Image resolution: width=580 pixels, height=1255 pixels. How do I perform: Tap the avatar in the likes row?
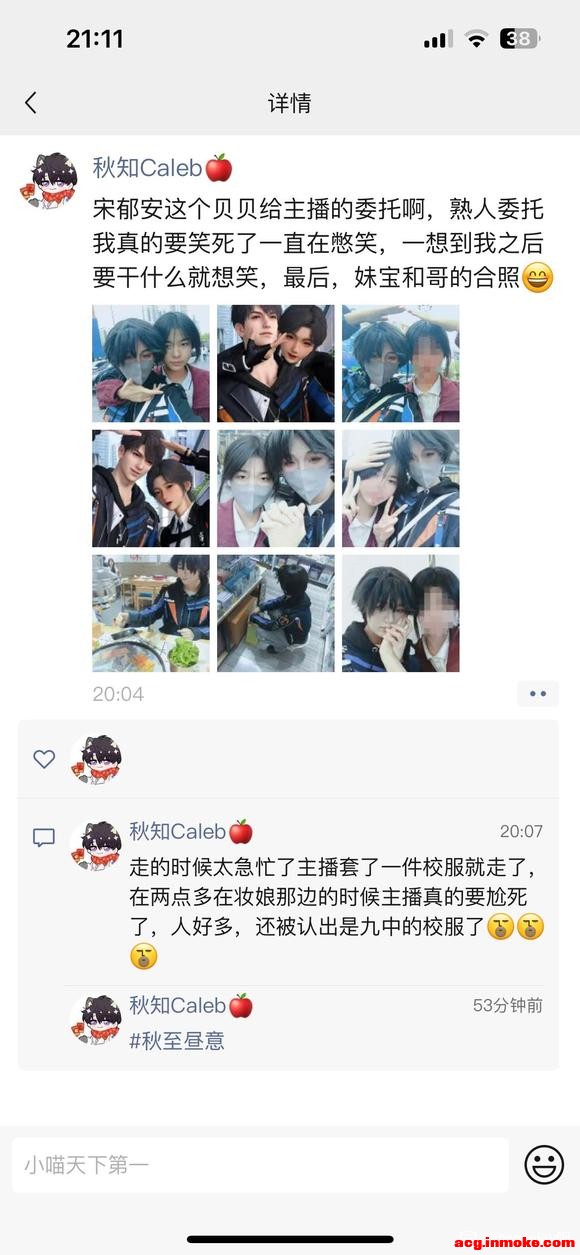pos(96,760)
